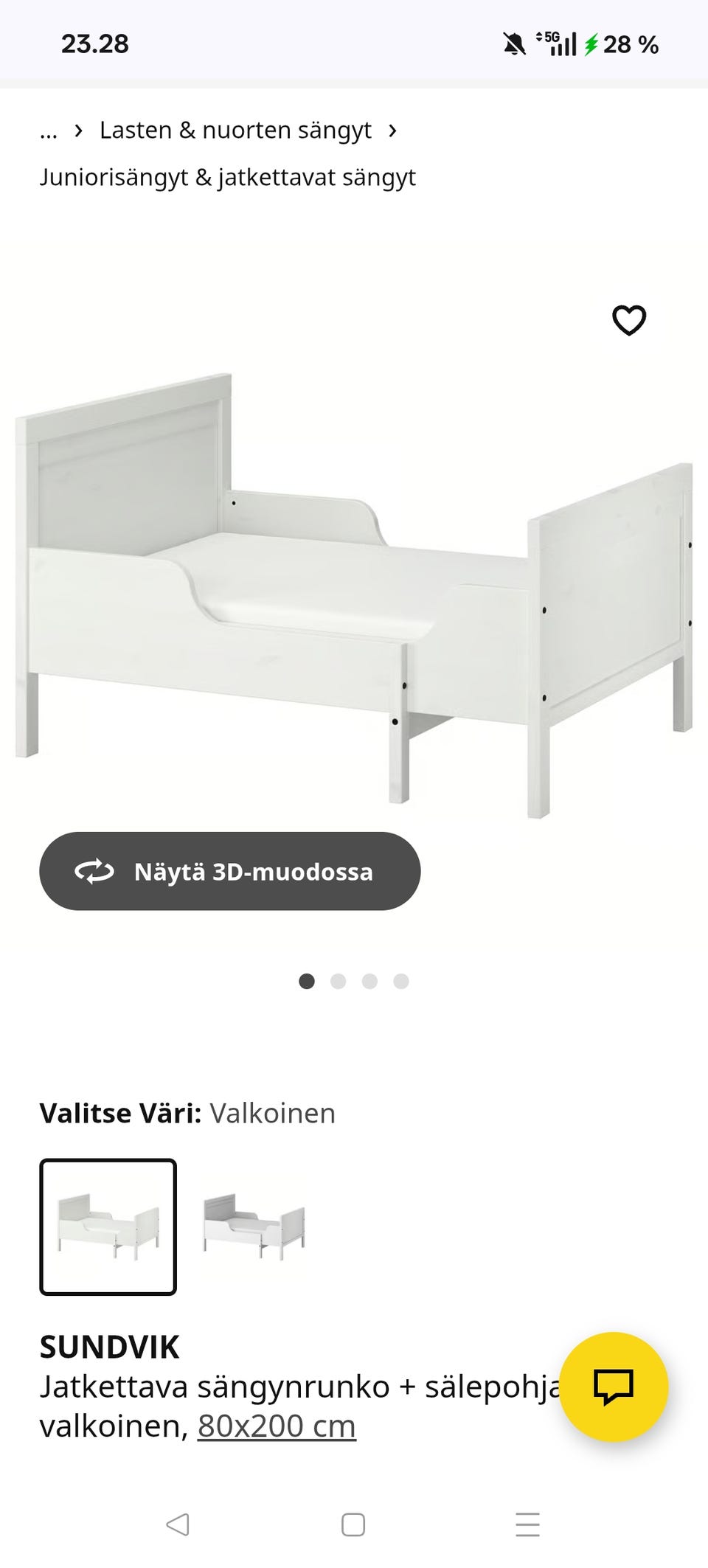Open the yellow chat bubble

coord(614,1387)
